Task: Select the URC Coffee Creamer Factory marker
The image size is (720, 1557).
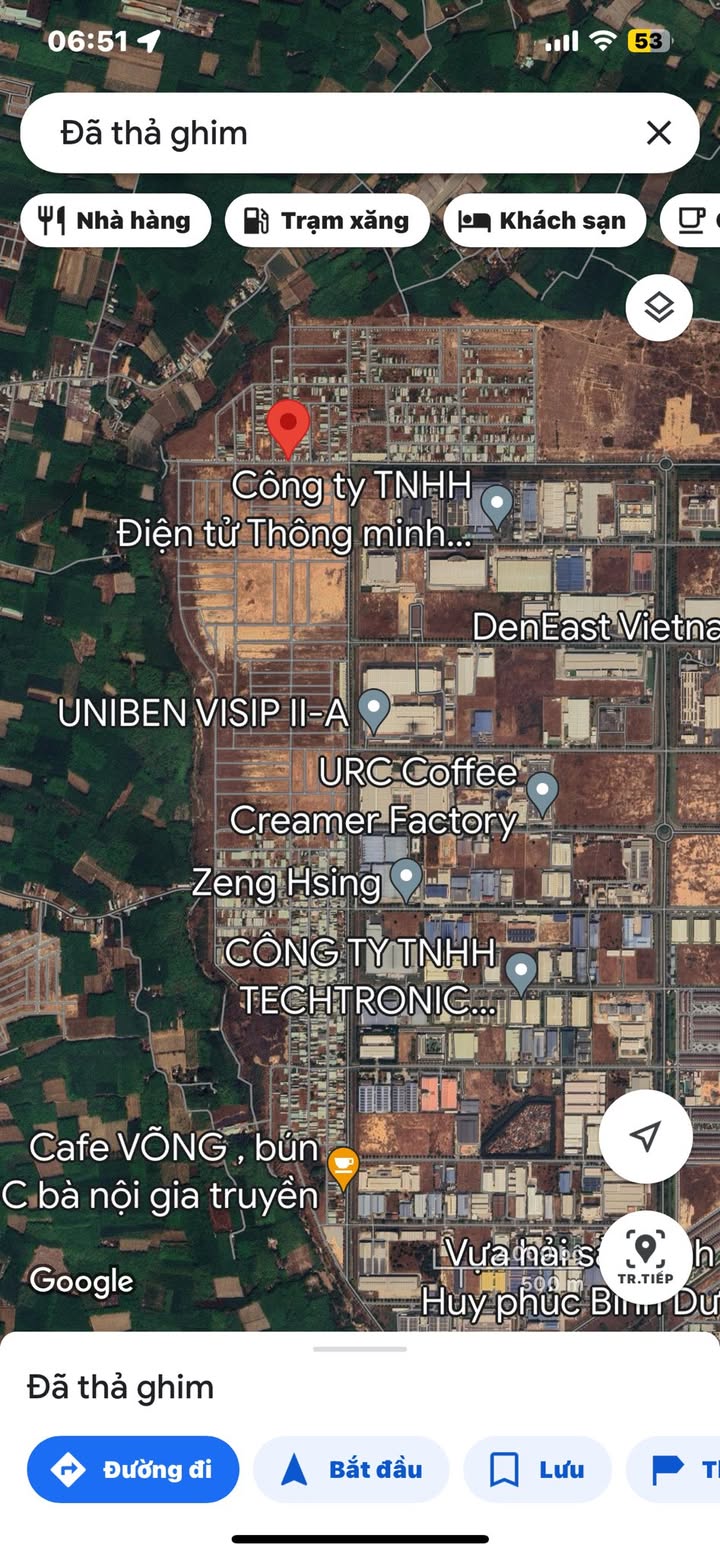Action: click(x=542, y=793)
